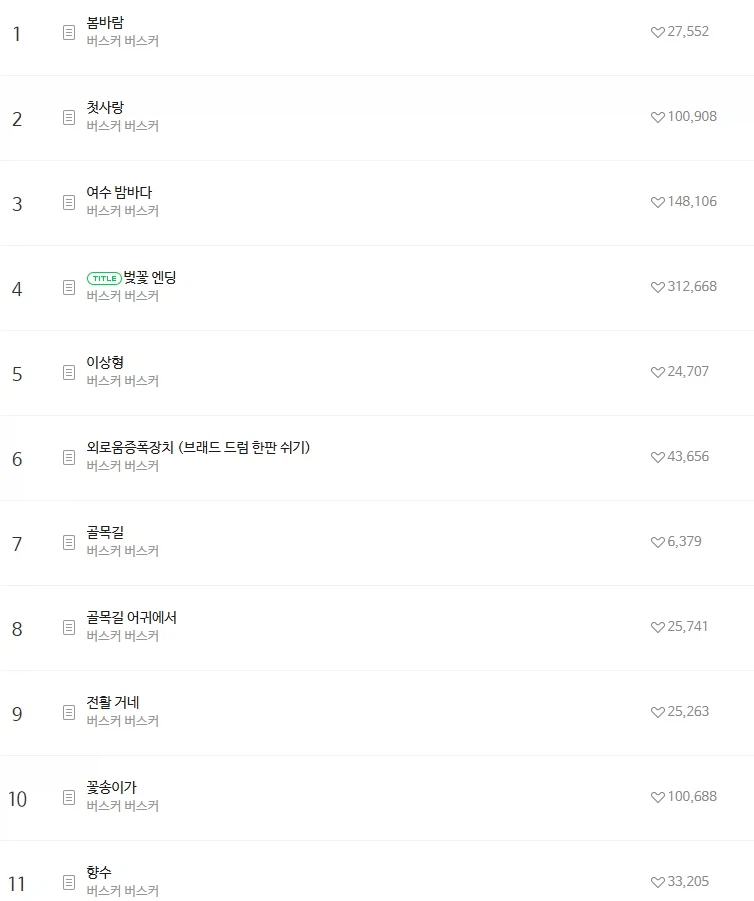The height and width of the screenshot is (901, 754).
Task: Open lyrics icon for 여수 밤바다
Action: (x=66, y=201)
